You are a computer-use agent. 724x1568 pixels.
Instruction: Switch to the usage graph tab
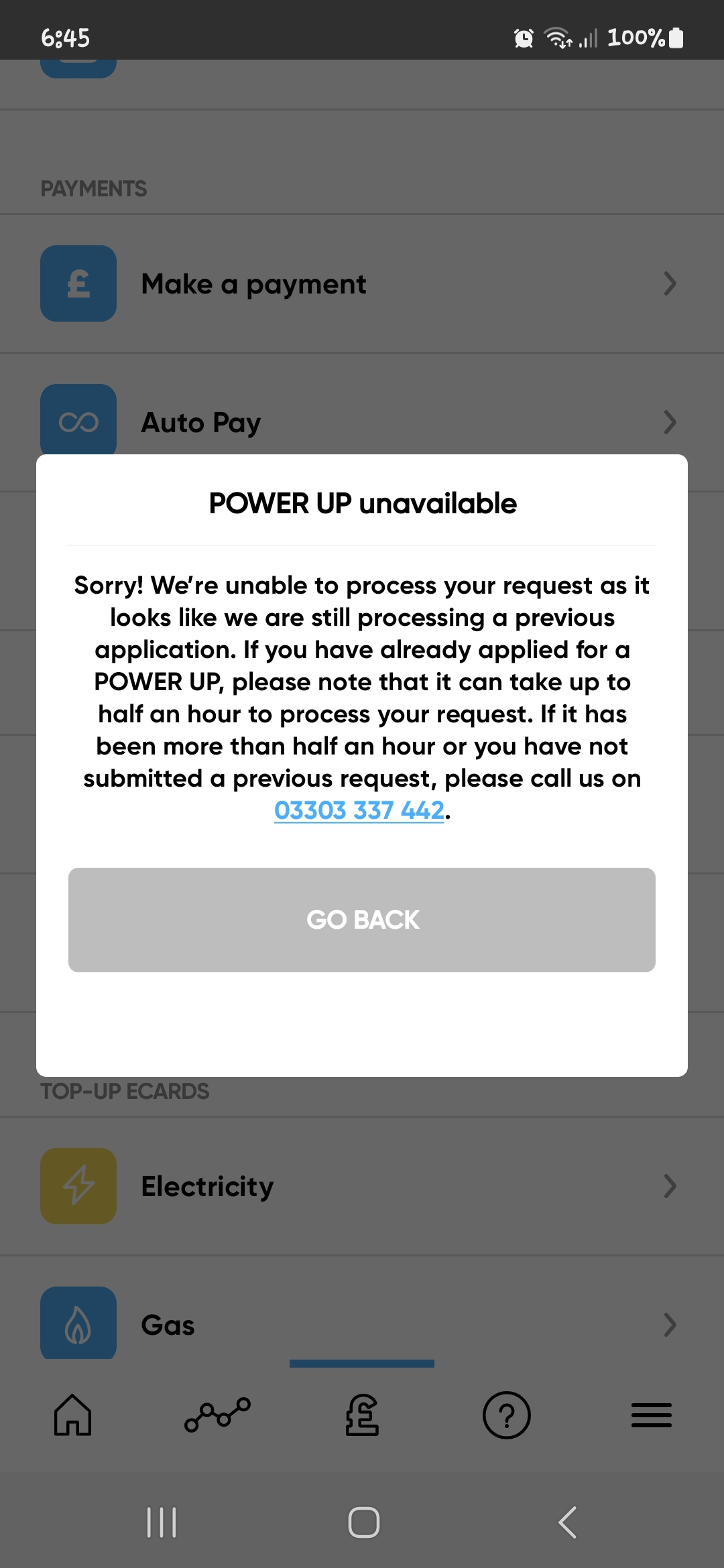pyautogui.click(x=217, y=1415)
